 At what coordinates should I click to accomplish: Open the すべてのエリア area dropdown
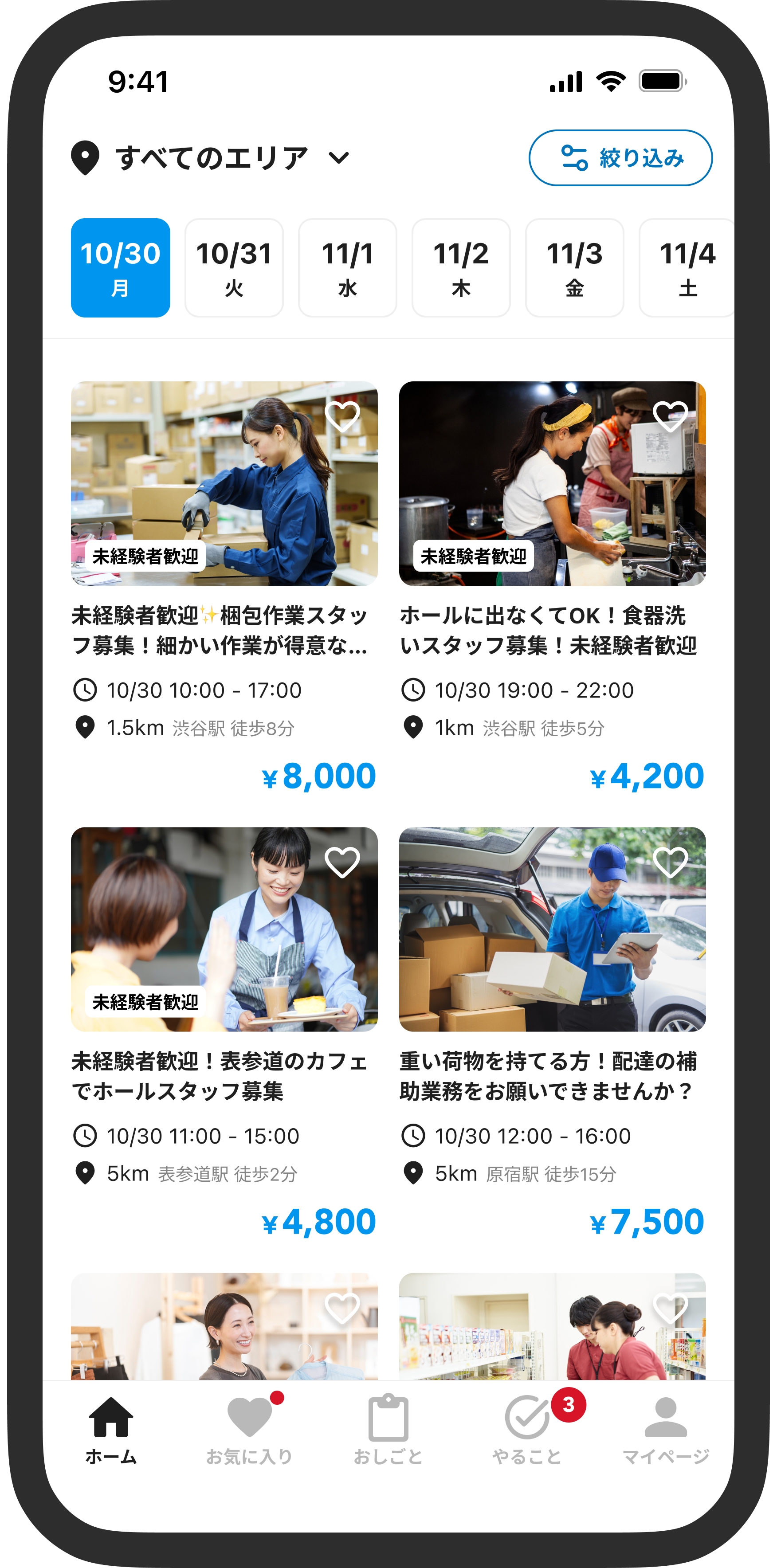click(x=210, y=158)
